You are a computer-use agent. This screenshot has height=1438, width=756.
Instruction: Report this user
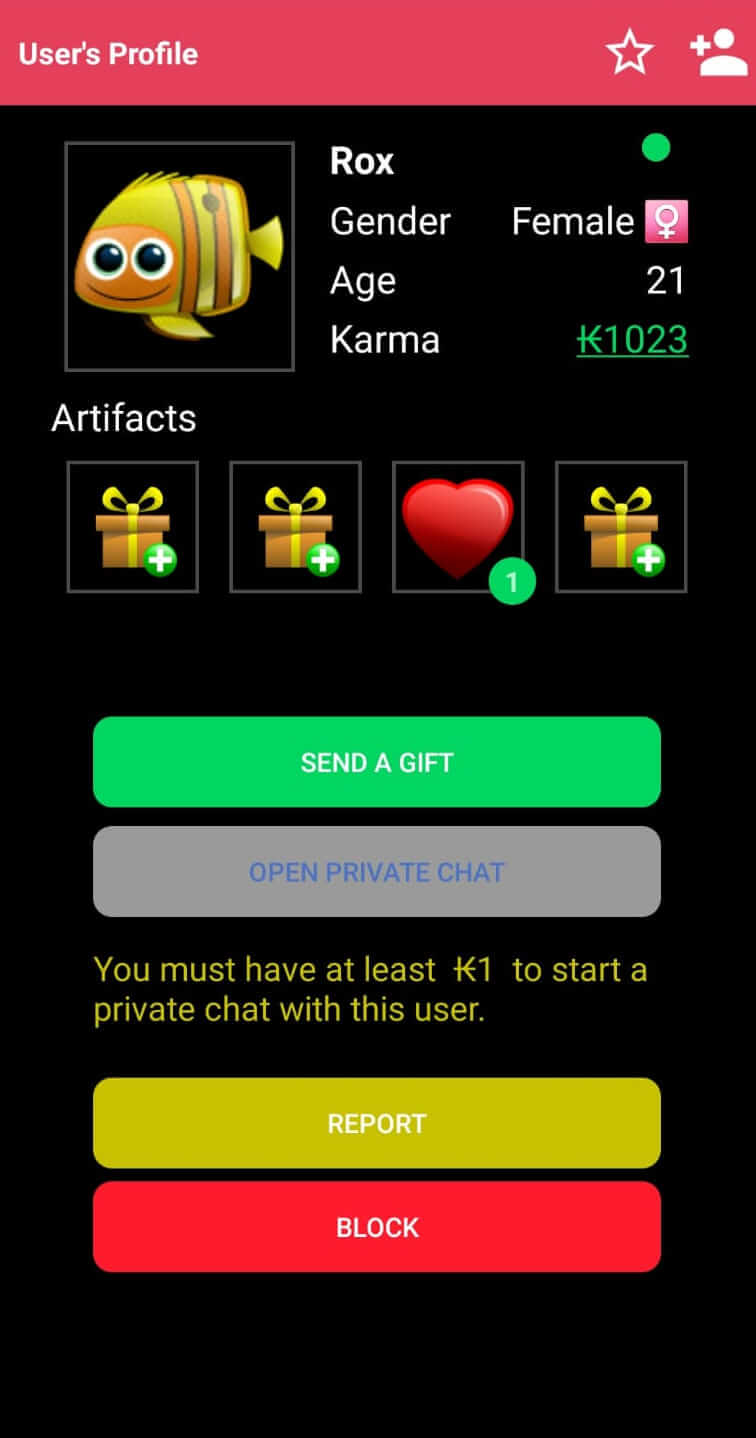click(377, 1123)
